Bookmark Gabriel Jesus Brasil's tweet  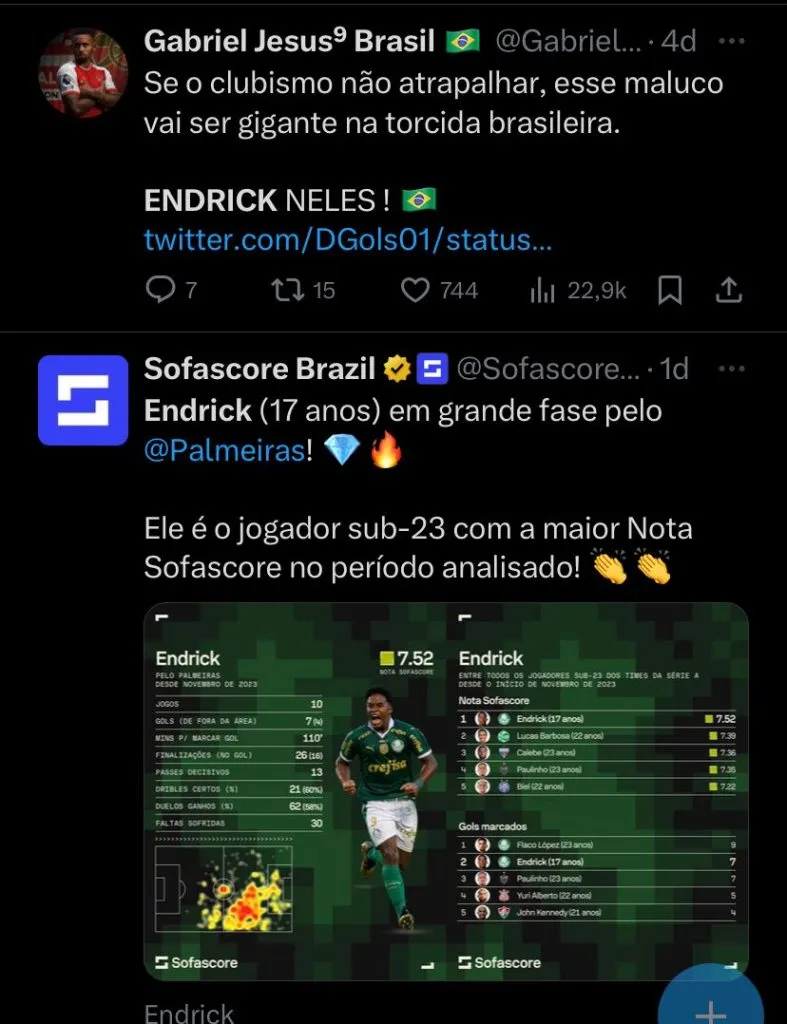(670, 290)
